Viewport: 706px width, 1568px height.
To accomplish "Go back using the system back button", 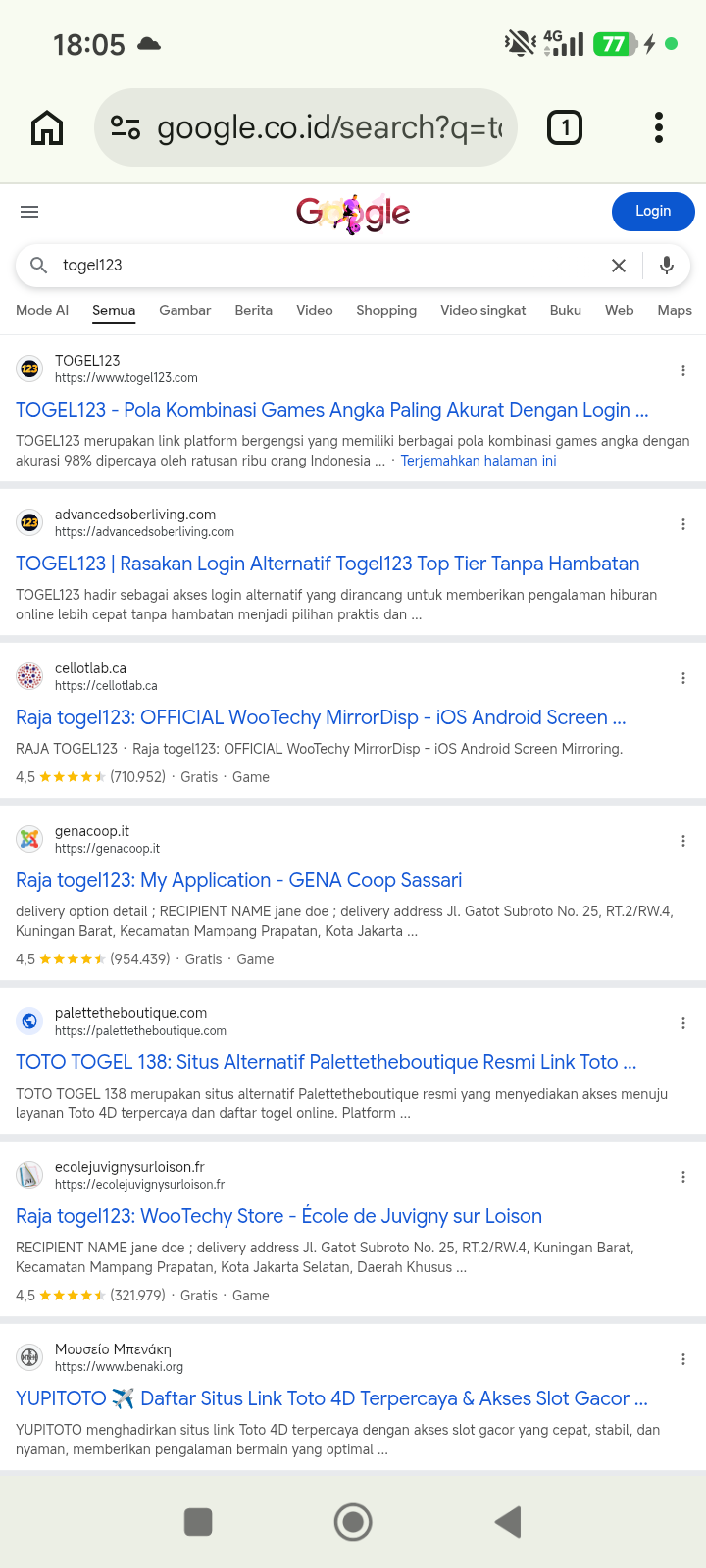I will 508,1522.
